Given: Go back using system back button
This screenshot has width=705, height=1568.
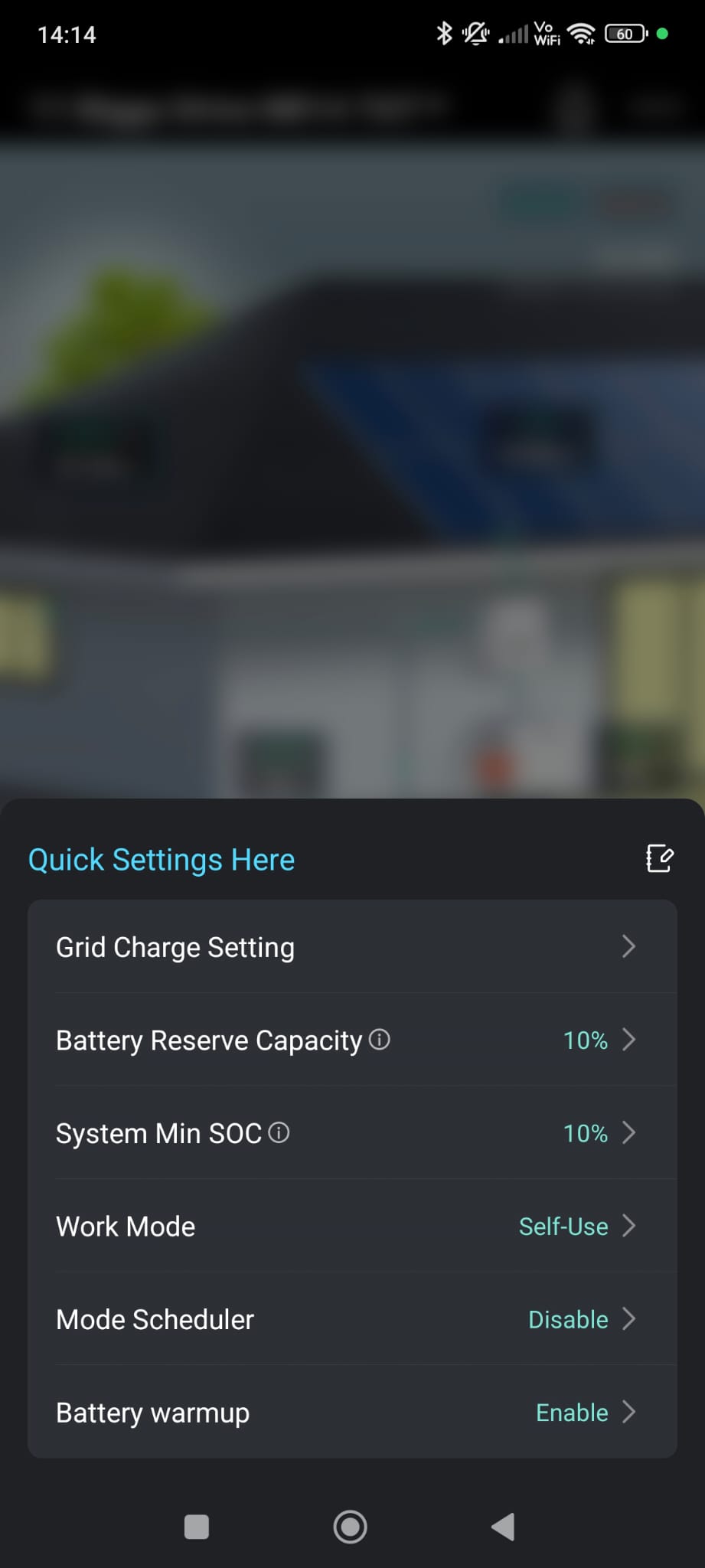Looking at the screenshot, I should [x=503, y=1527].
